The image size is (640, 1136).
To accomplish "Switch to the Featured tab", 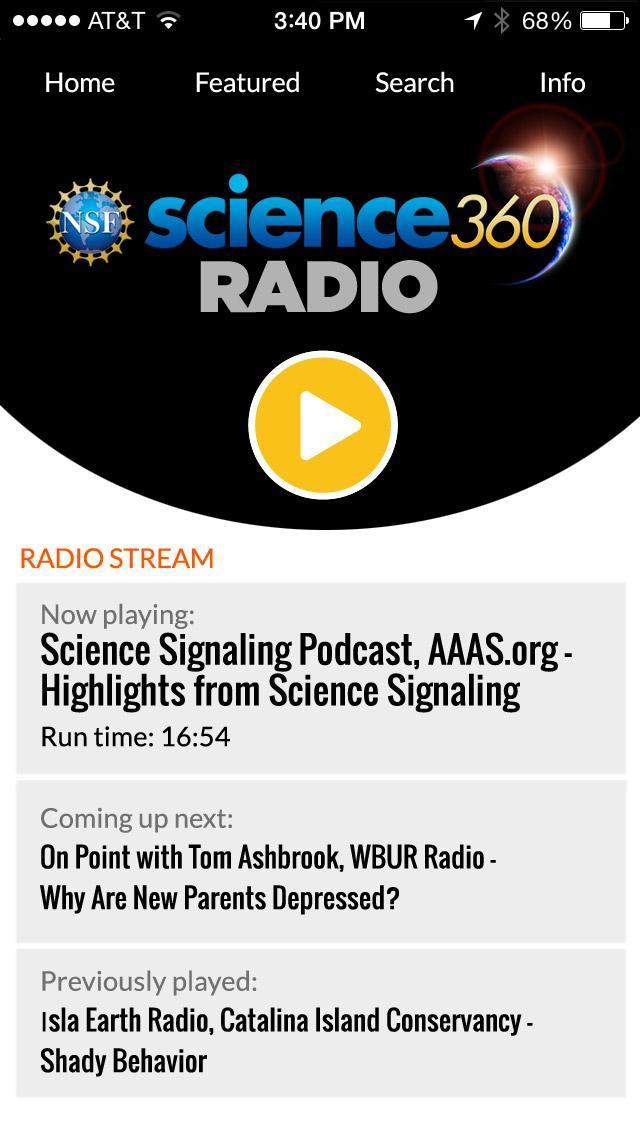I will point(247,83).
